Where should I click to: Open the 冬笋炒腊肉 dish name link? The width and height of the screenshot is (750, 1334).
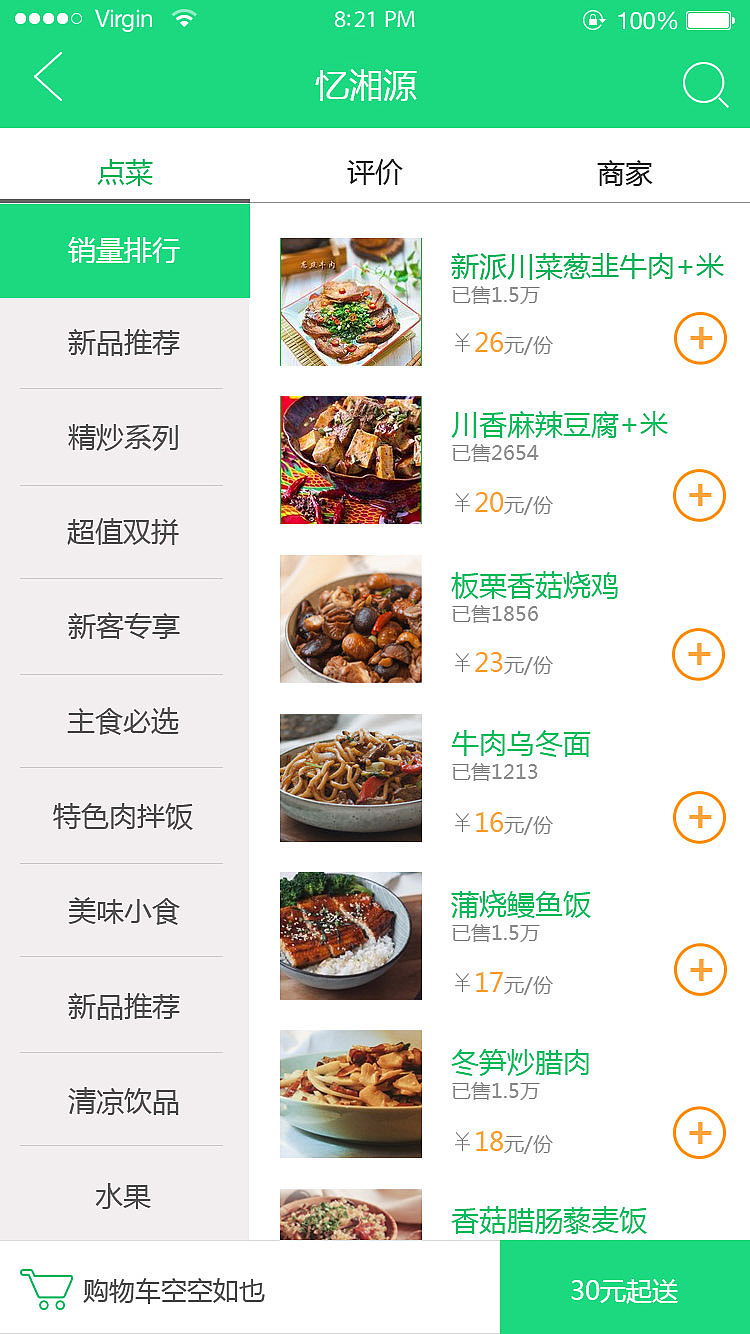click(520, 1063)
